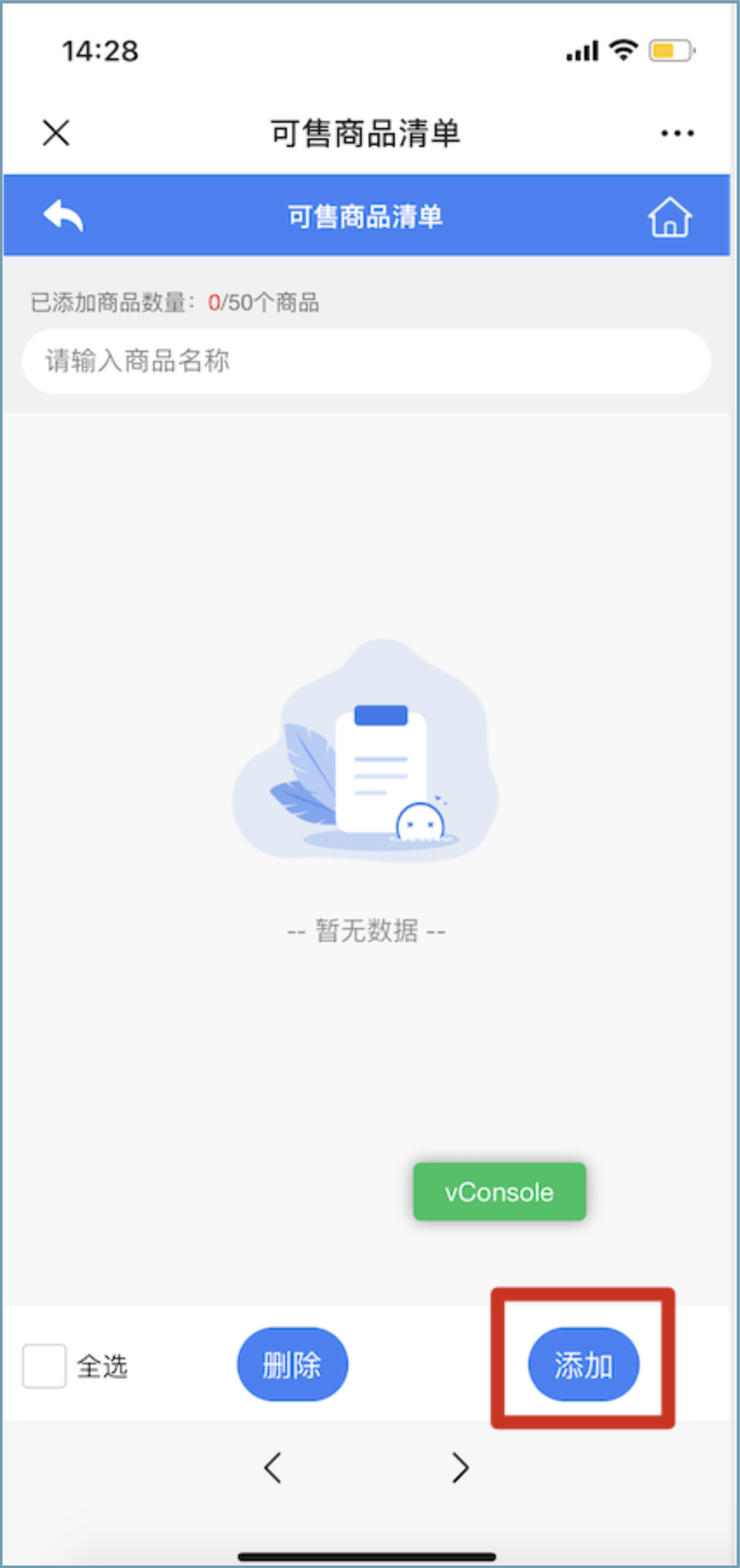Close the 可售商品清单 mini program page
This screenshot has height=1568, width=740.
point(57,133)
